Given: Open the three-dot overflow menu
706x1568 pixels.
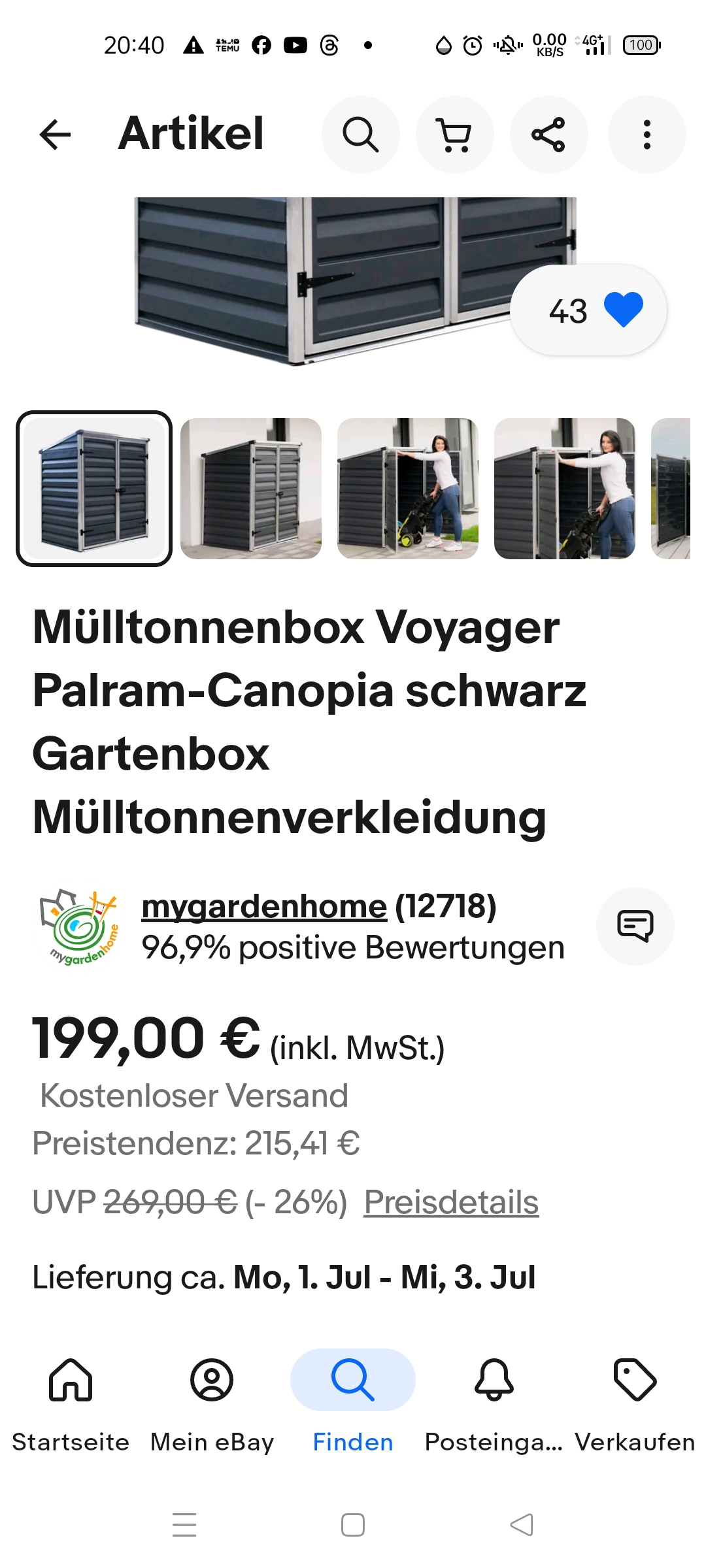Looking at the screenshot, I should pyautogui.click(x=647, y=135).
